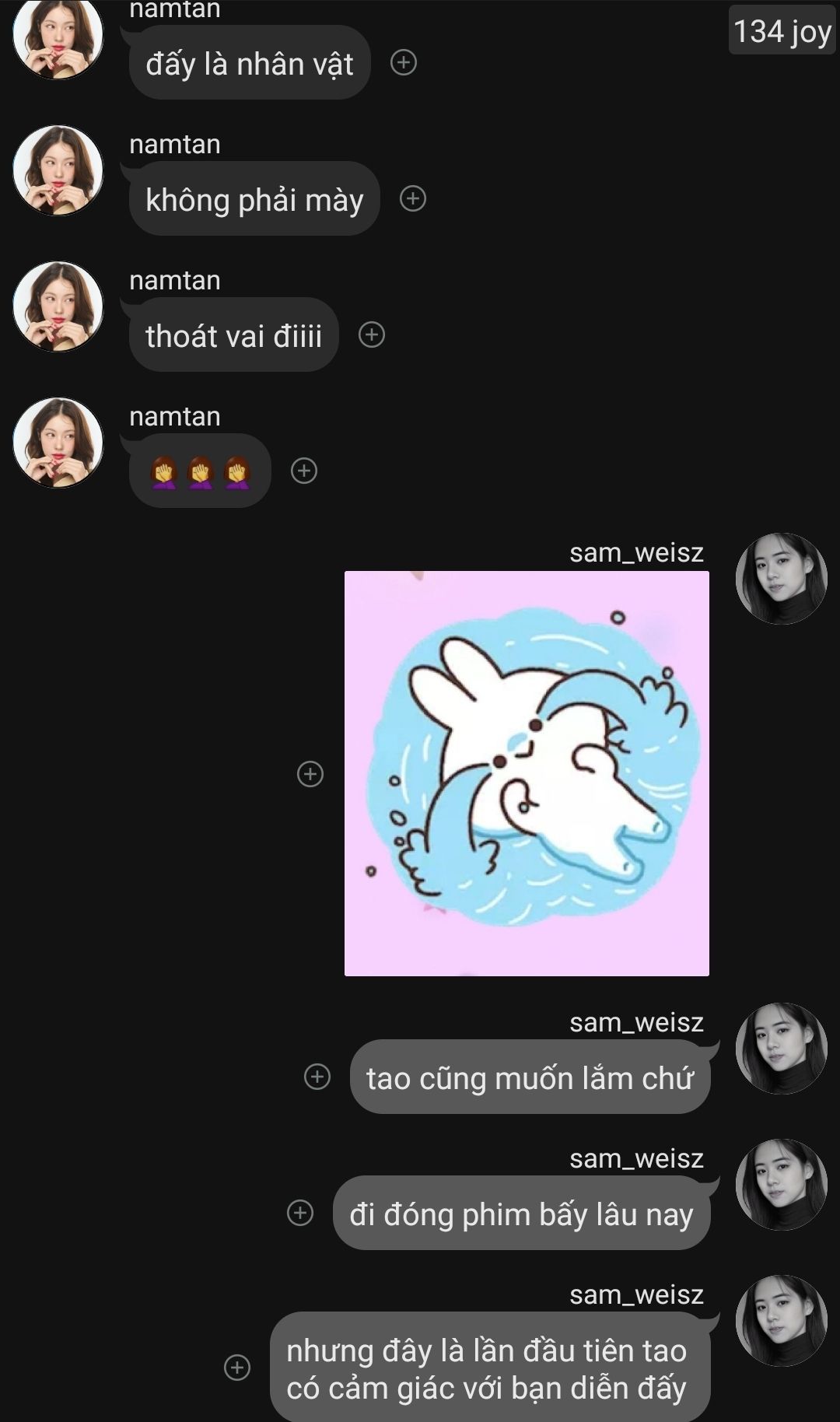The image size is (840, 1422).
Task: React to "đi đóng phim bấy lâu nay"
Action: (300, 1213)
